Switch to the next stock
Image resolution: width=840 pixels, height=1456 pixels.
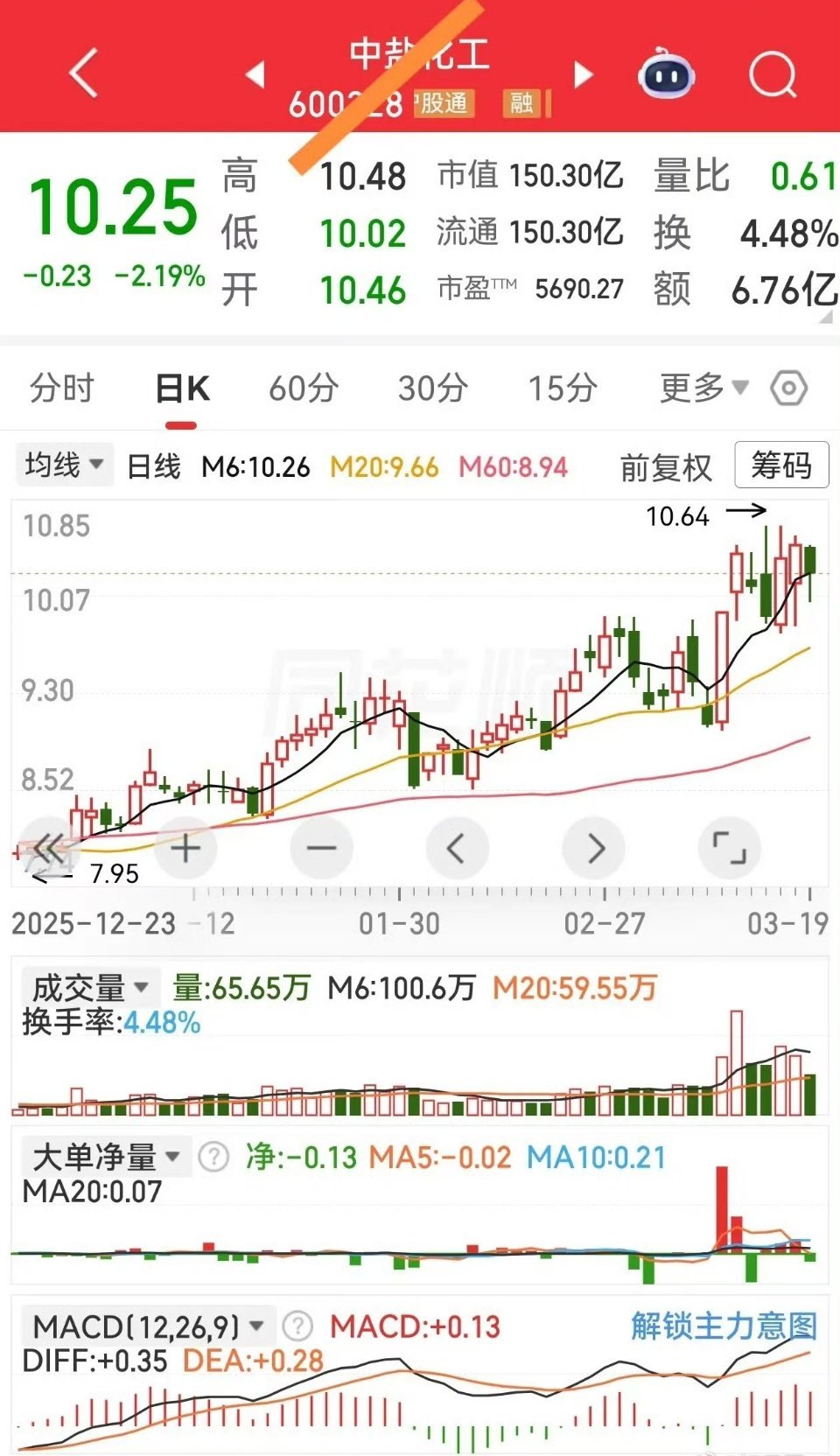click(583, 74)
